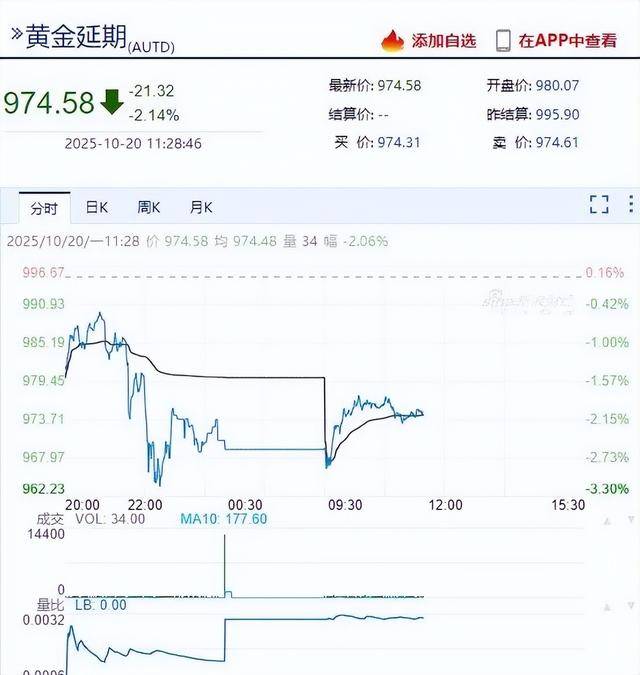Add gold AUTD to watchlist via 添加自选
The height and width of the screenshot is (675, 640).
[429, 41]
